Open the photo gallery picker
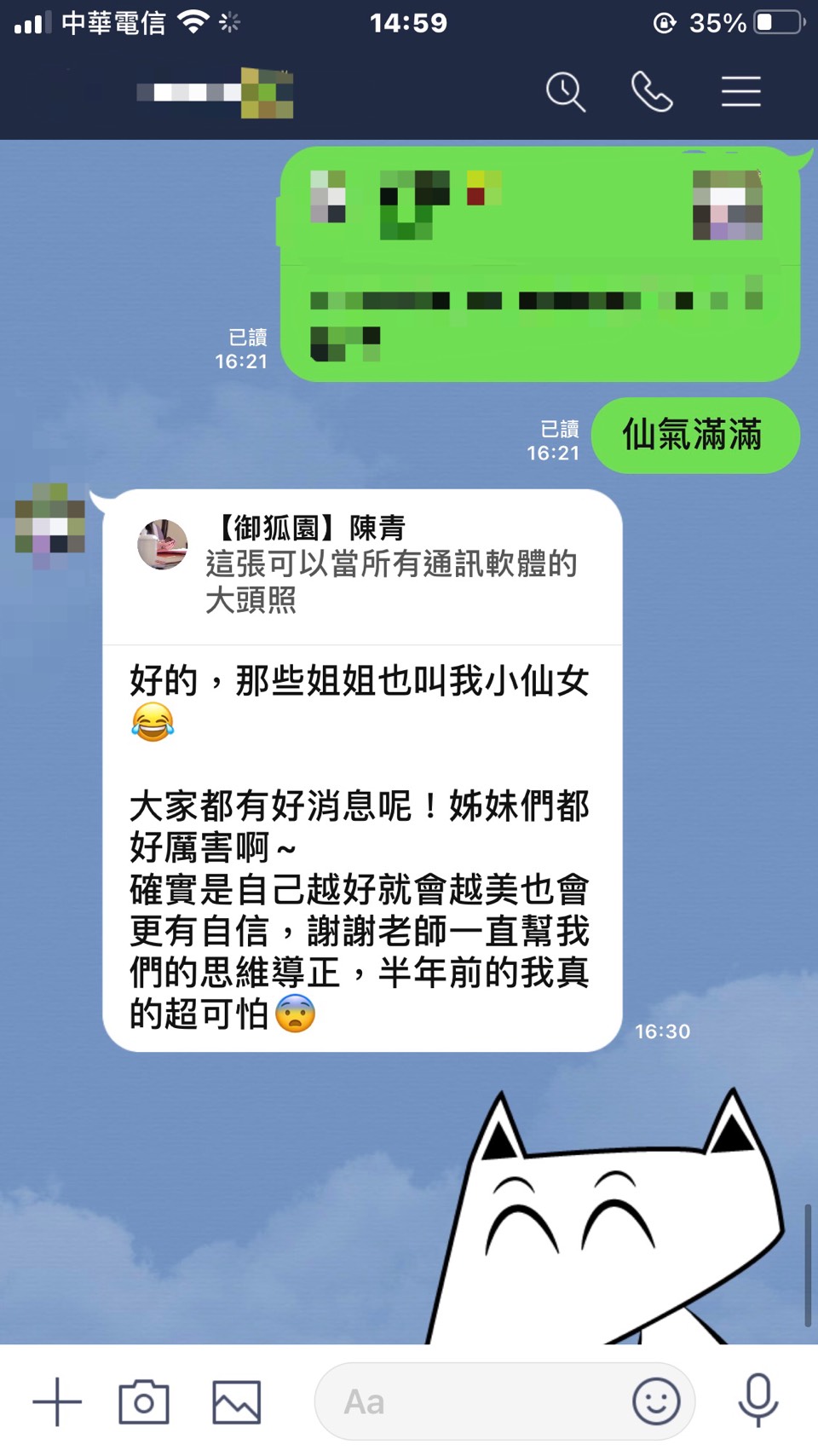818x1456 pixels. click(236, 1401)
